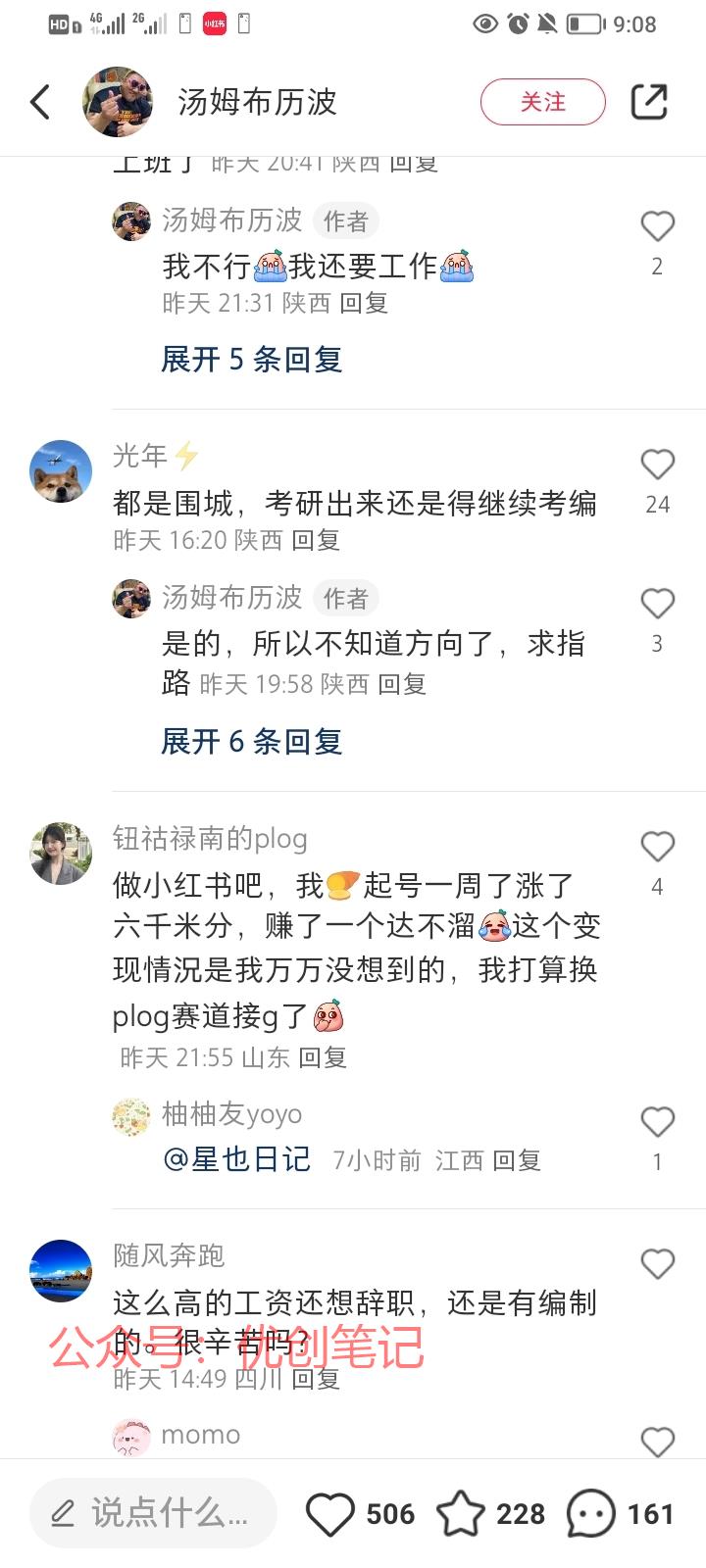Image resolution: width=706 pixels, height=1568 pixels.
Task: Tap the 说点什么 comment input box
Action: pos(154,1513)
